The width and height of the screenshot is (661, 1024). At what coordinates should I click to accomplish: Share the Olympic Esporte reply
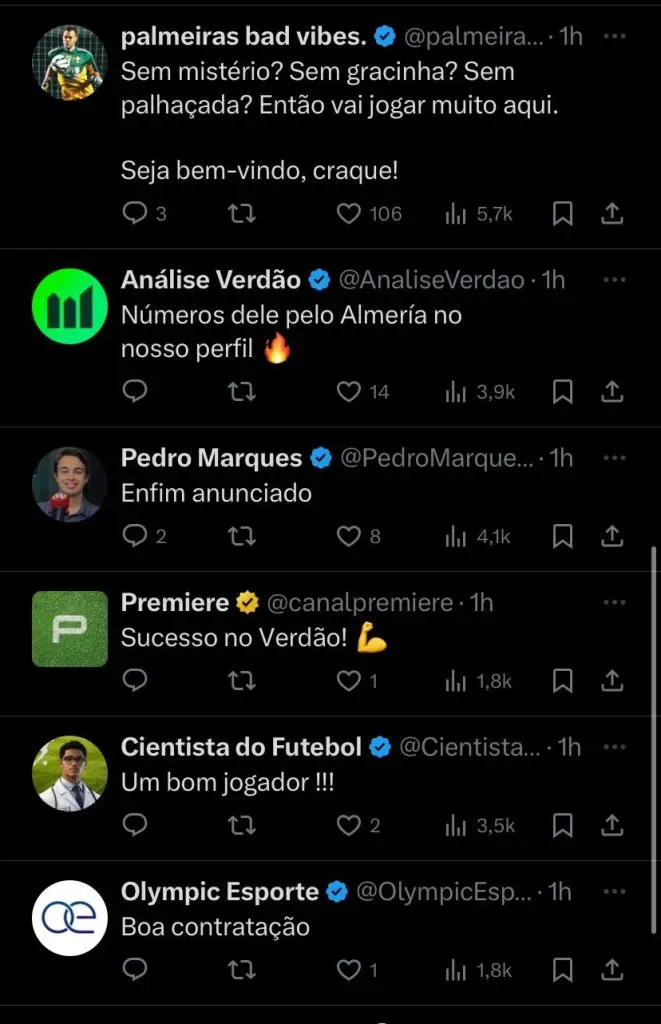coord(612,969)
